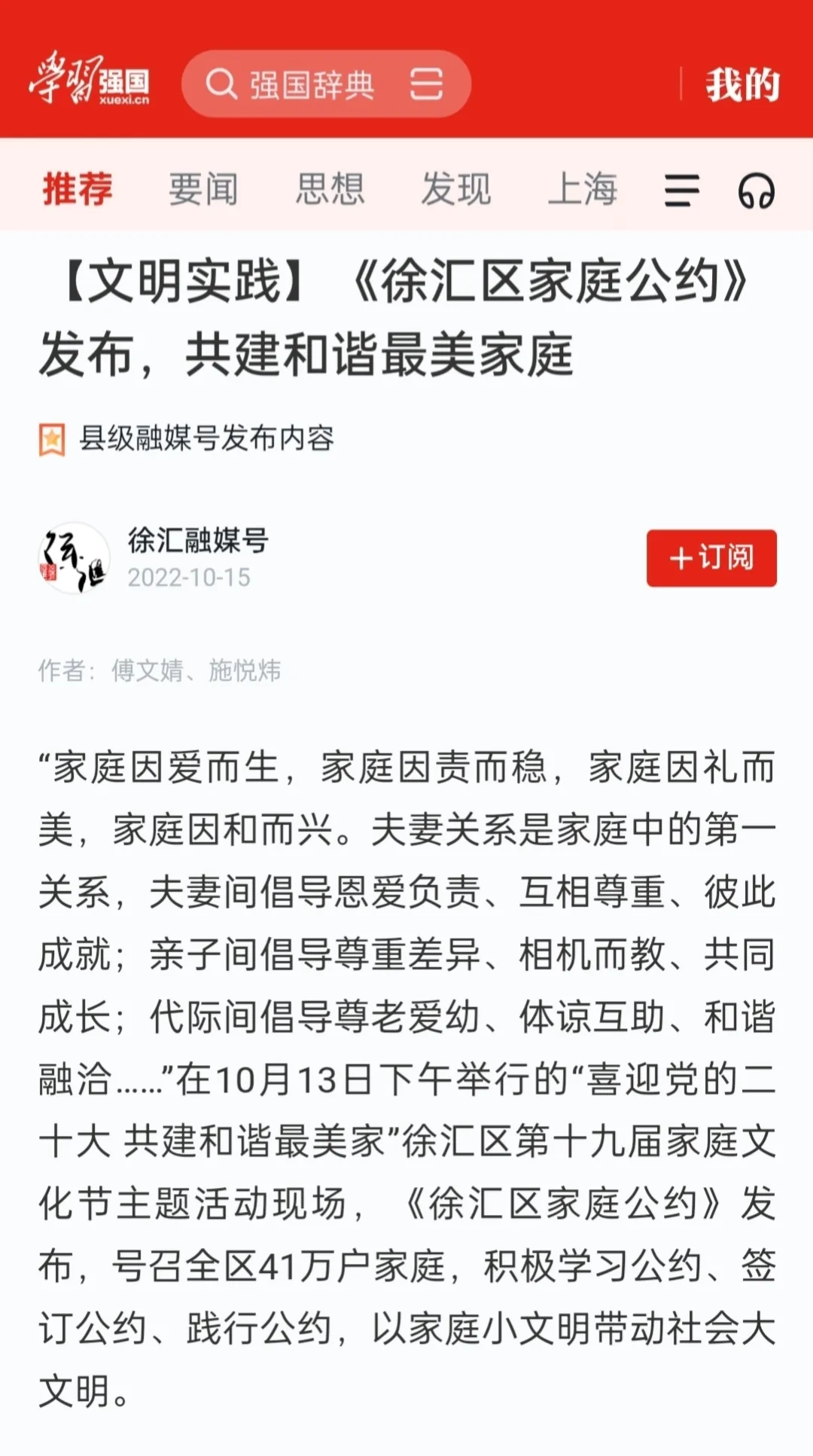Open 我的 profile page
The width and height of the screenshot is (813, 1456).
click(742, 84)
